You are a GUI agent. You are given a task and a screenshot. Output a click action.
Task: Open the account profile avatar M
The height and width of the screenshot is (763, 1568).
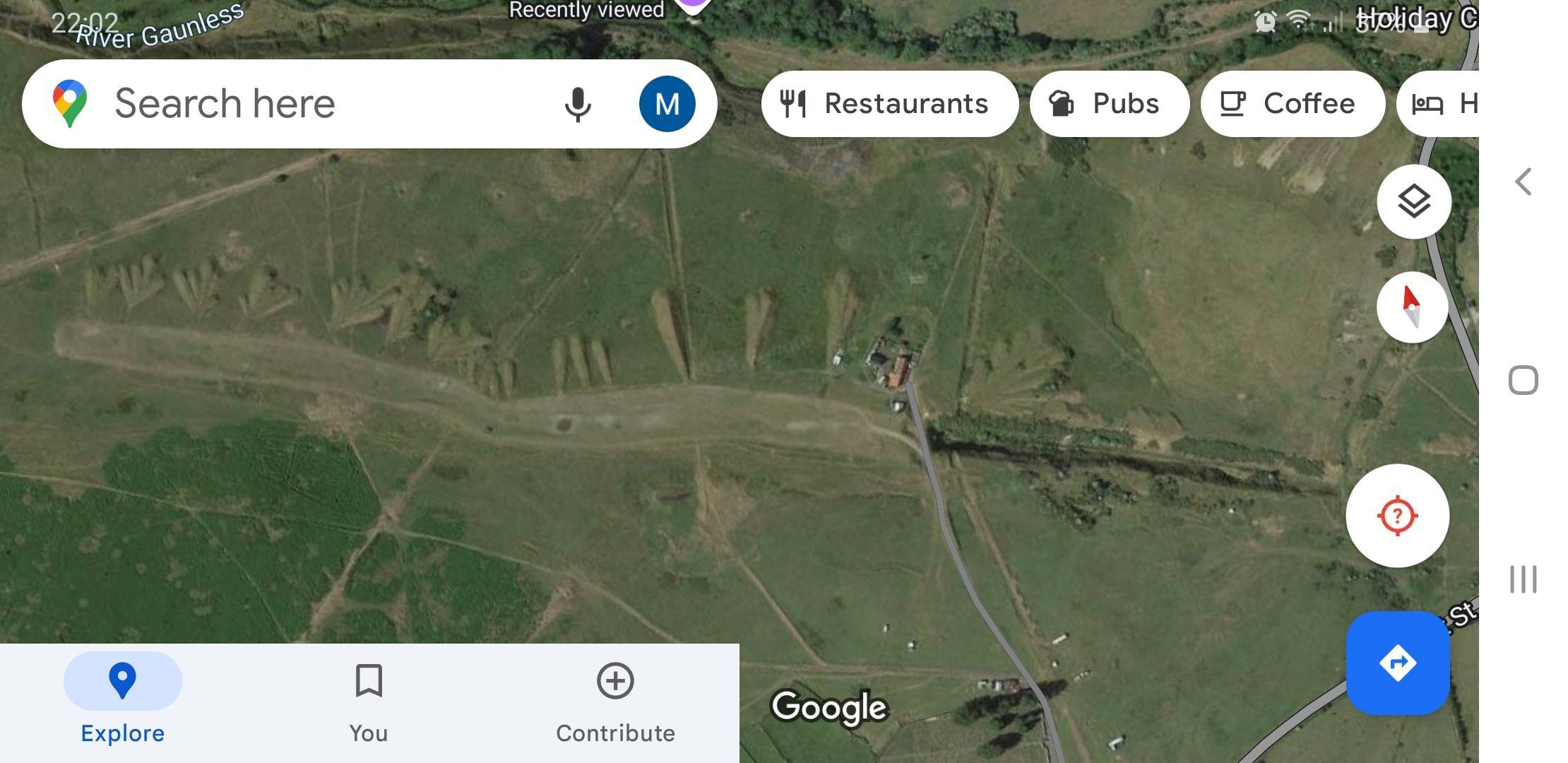coord(667,104)
